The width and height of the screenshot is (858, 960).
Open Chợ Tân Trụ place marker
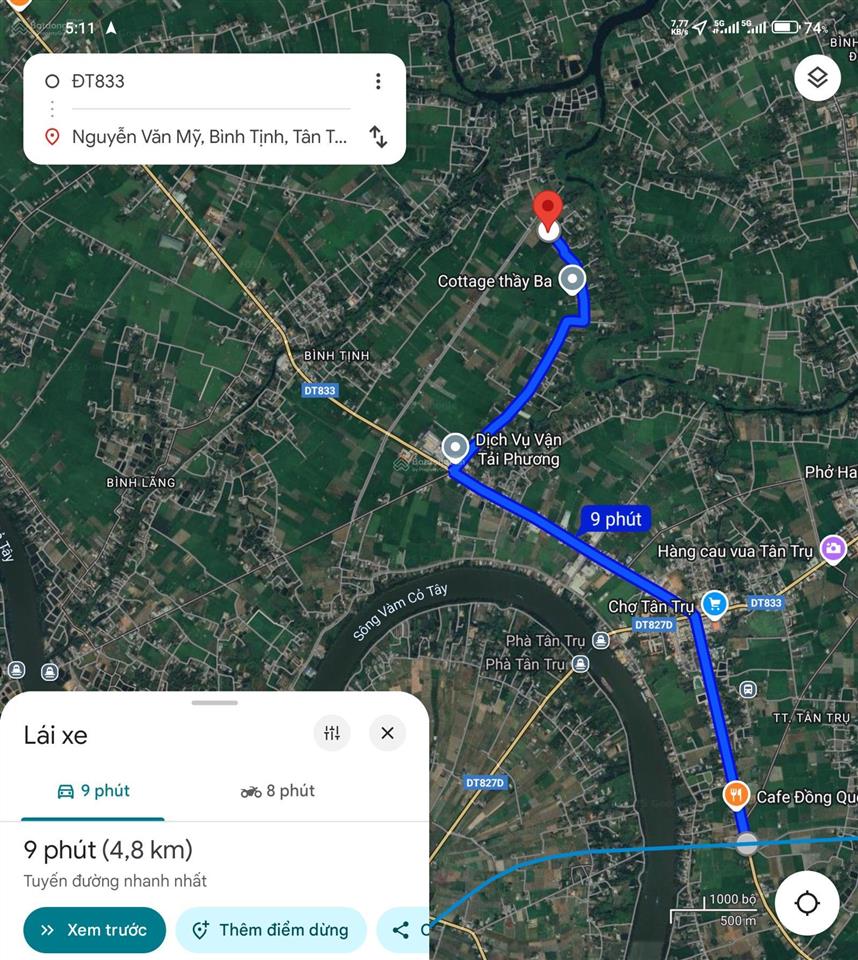713,604
